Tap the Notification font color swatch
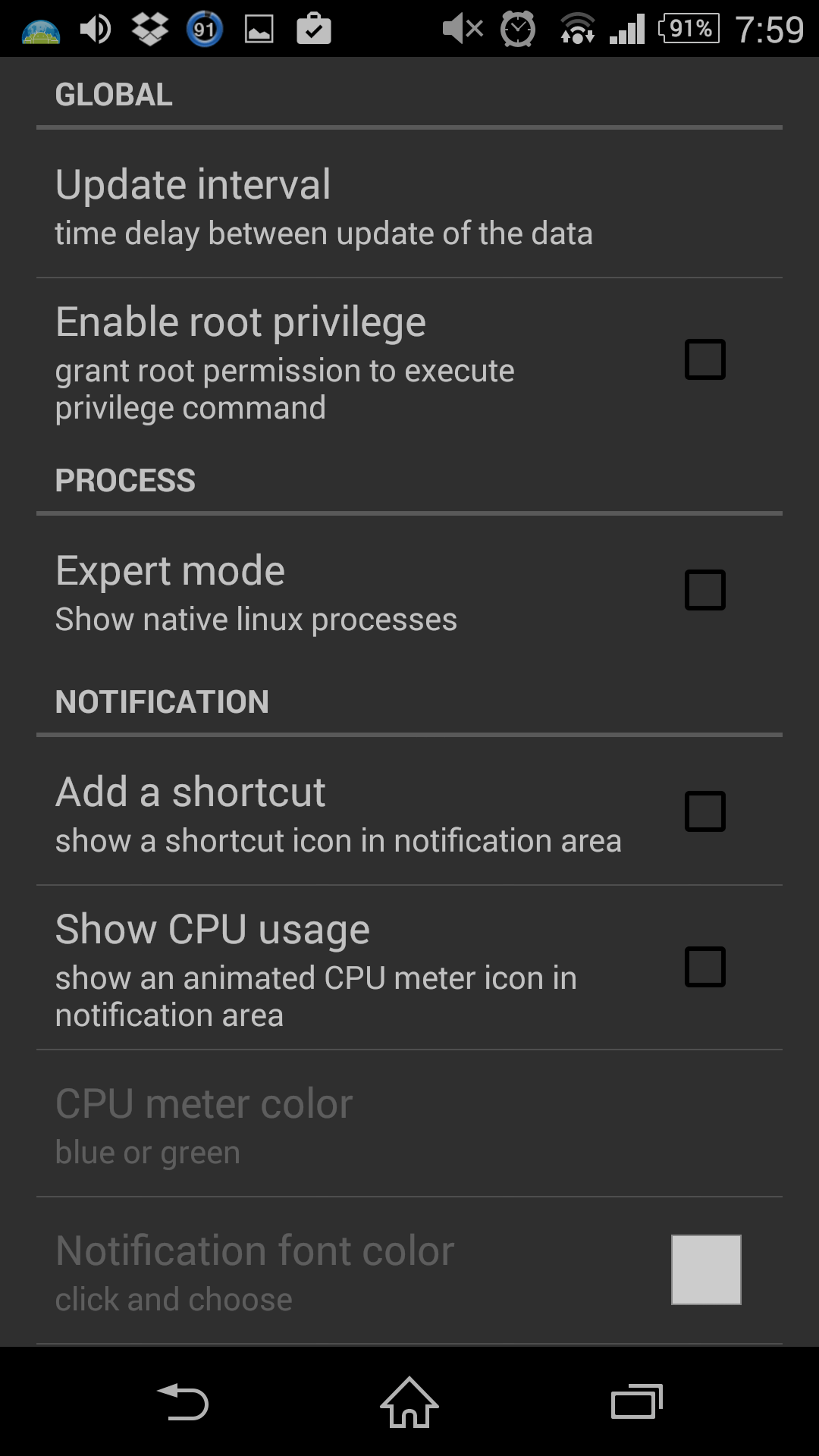Screen dimensions: 819x1456 (706, 1269)
